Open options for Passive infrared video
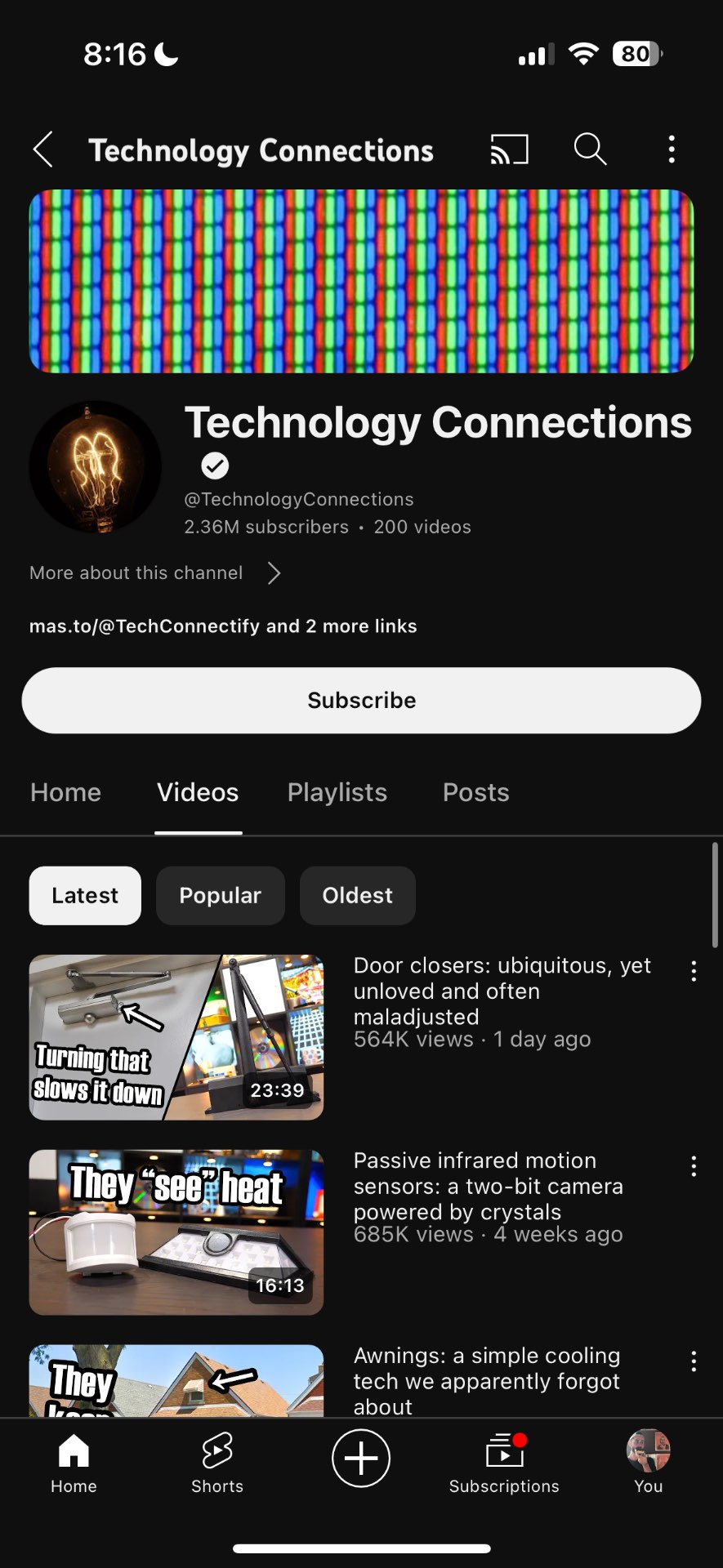The image size is (723, 1568). pyautogui.click(x=694, y=1166)
